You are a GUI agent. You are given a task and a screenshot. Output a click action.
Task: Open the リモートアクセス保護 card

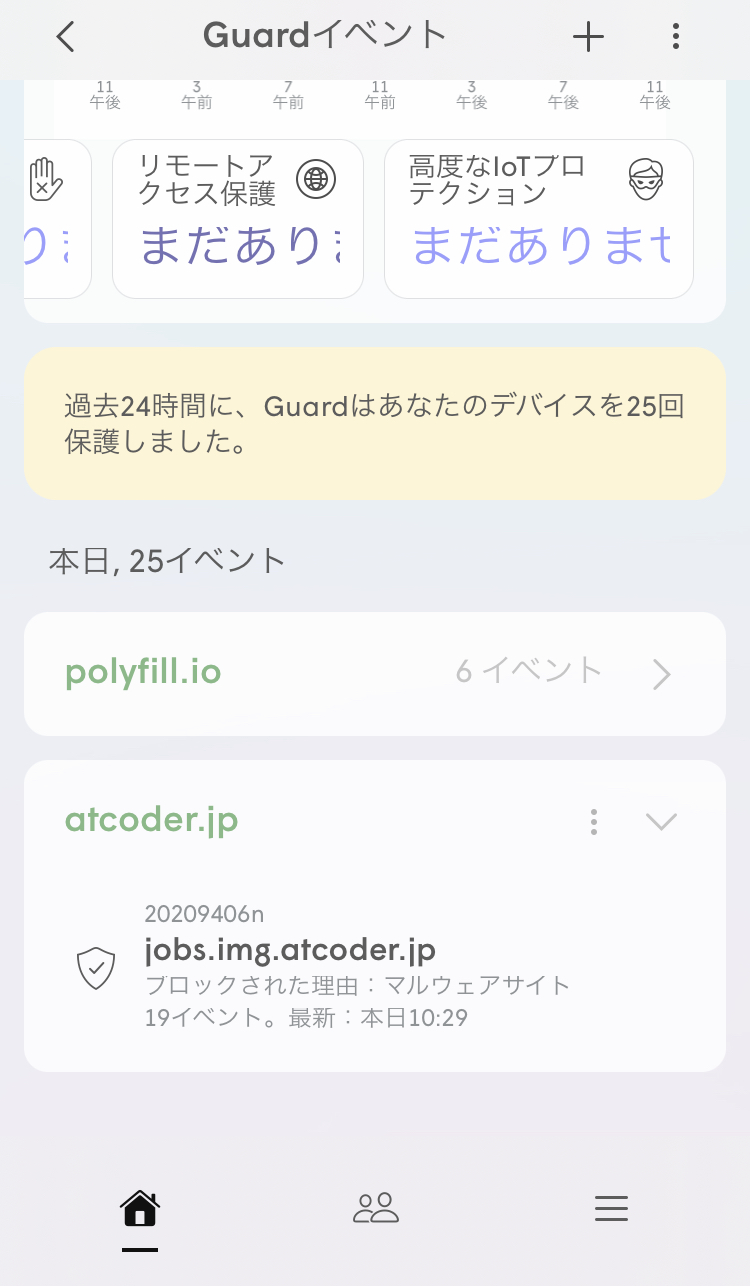(x=238, y=218)
